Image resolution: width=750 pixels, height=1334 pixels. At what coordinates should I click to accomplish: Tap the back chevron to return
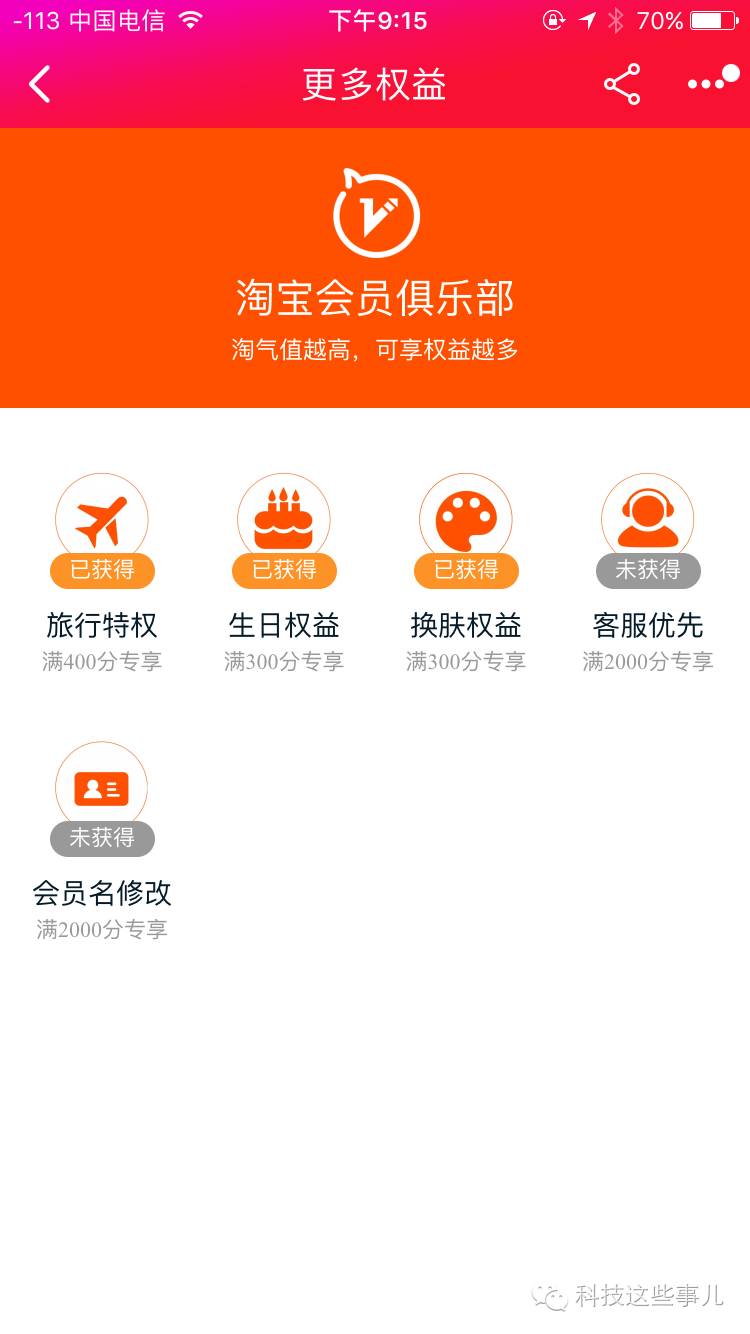(40, 85)
